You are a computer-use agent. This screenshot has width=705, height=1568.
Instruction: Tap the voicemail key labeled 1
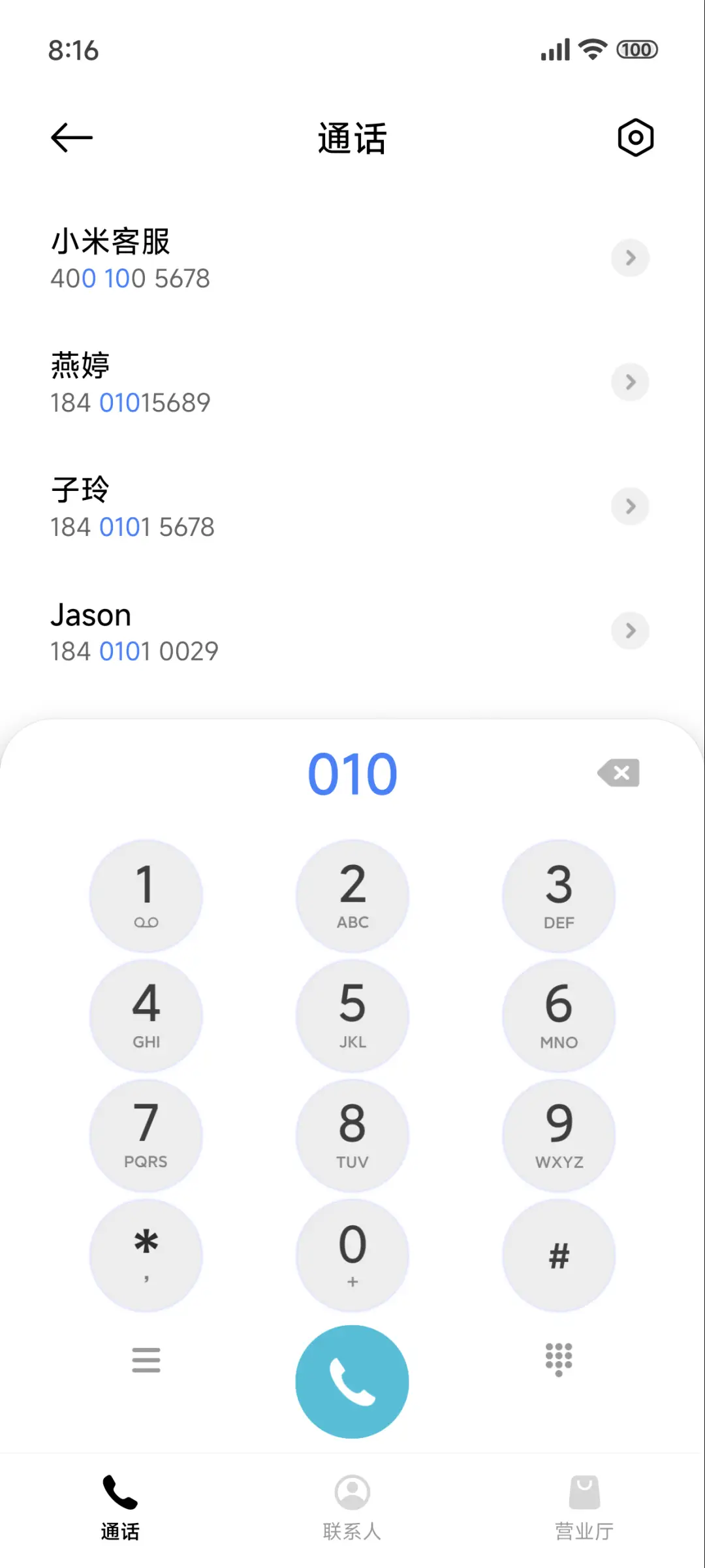pyautogui.click(x=146, y=895)
